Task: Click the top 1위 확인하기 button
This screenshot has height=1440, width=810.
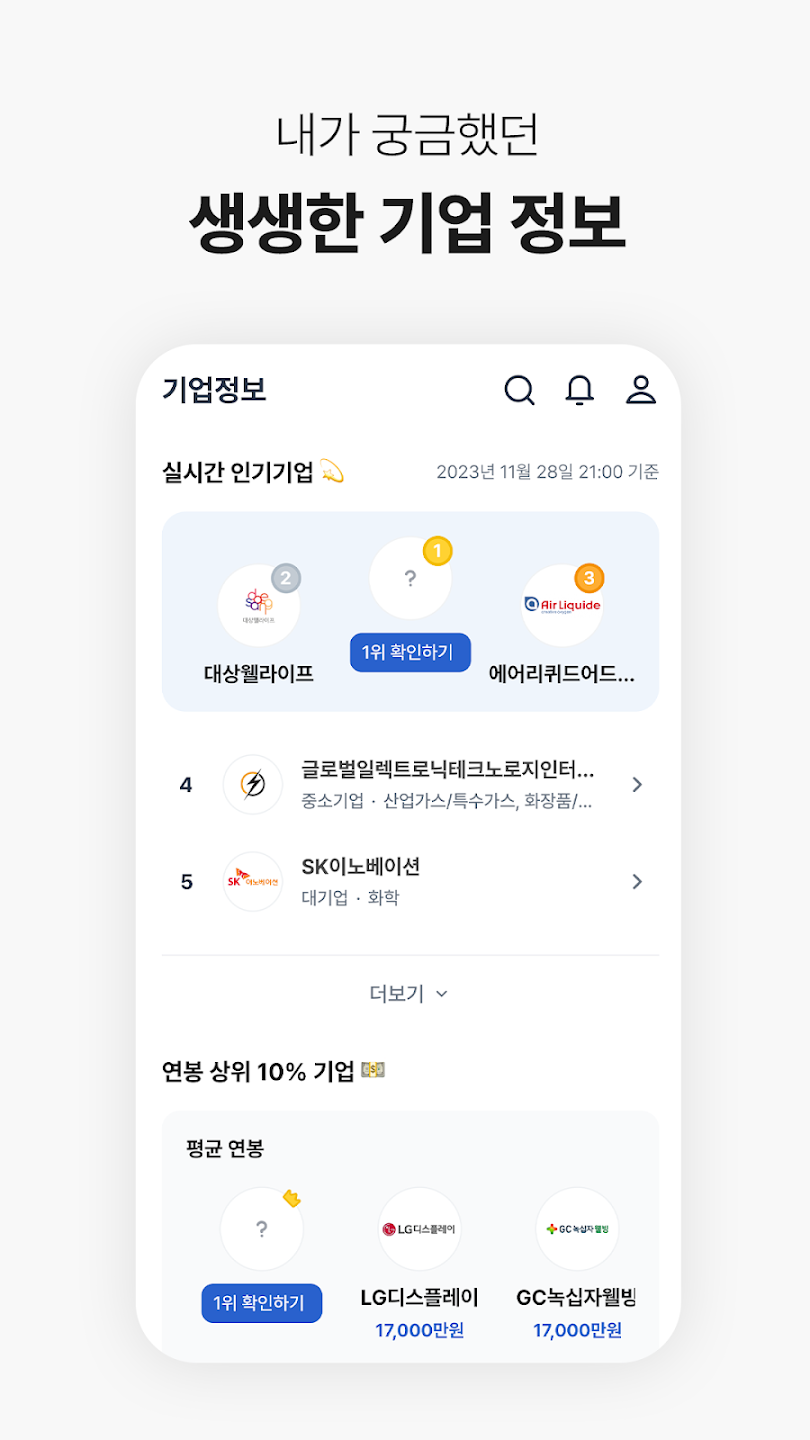Action: point(410,651)
